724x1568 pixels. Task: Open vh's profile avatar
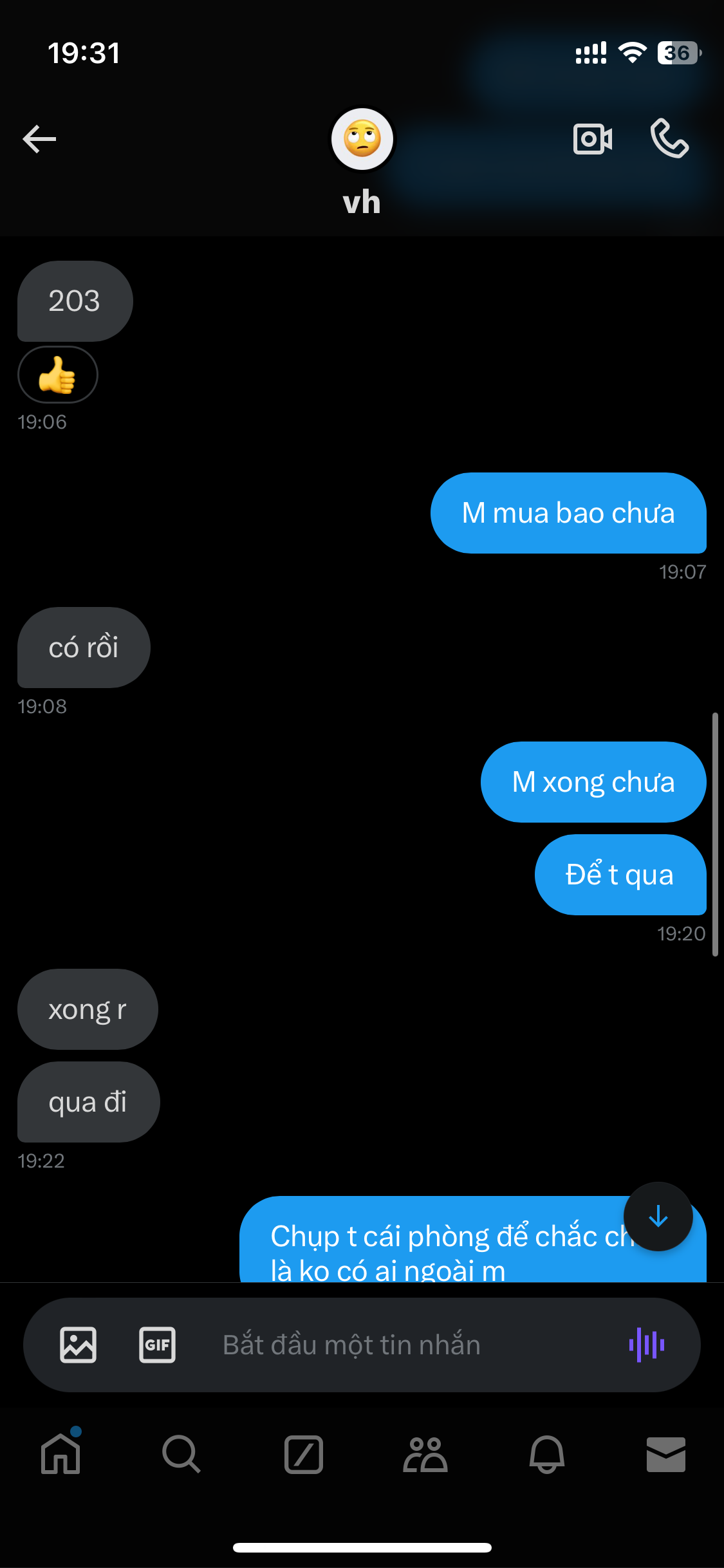pyautogui.click(x=362, y=139)
